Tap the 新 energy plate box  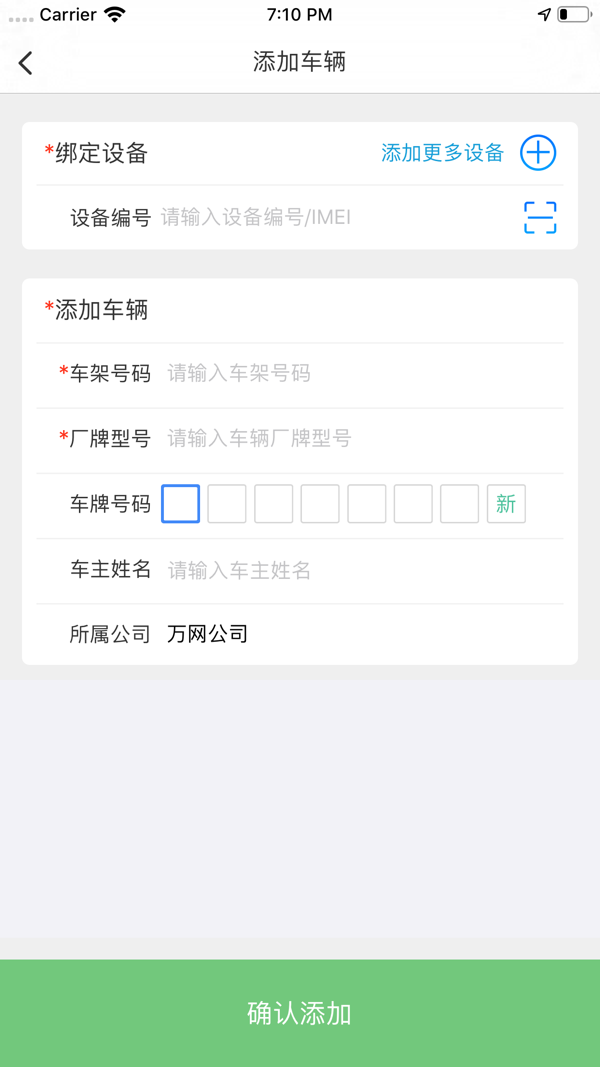[x=506, y=504]
